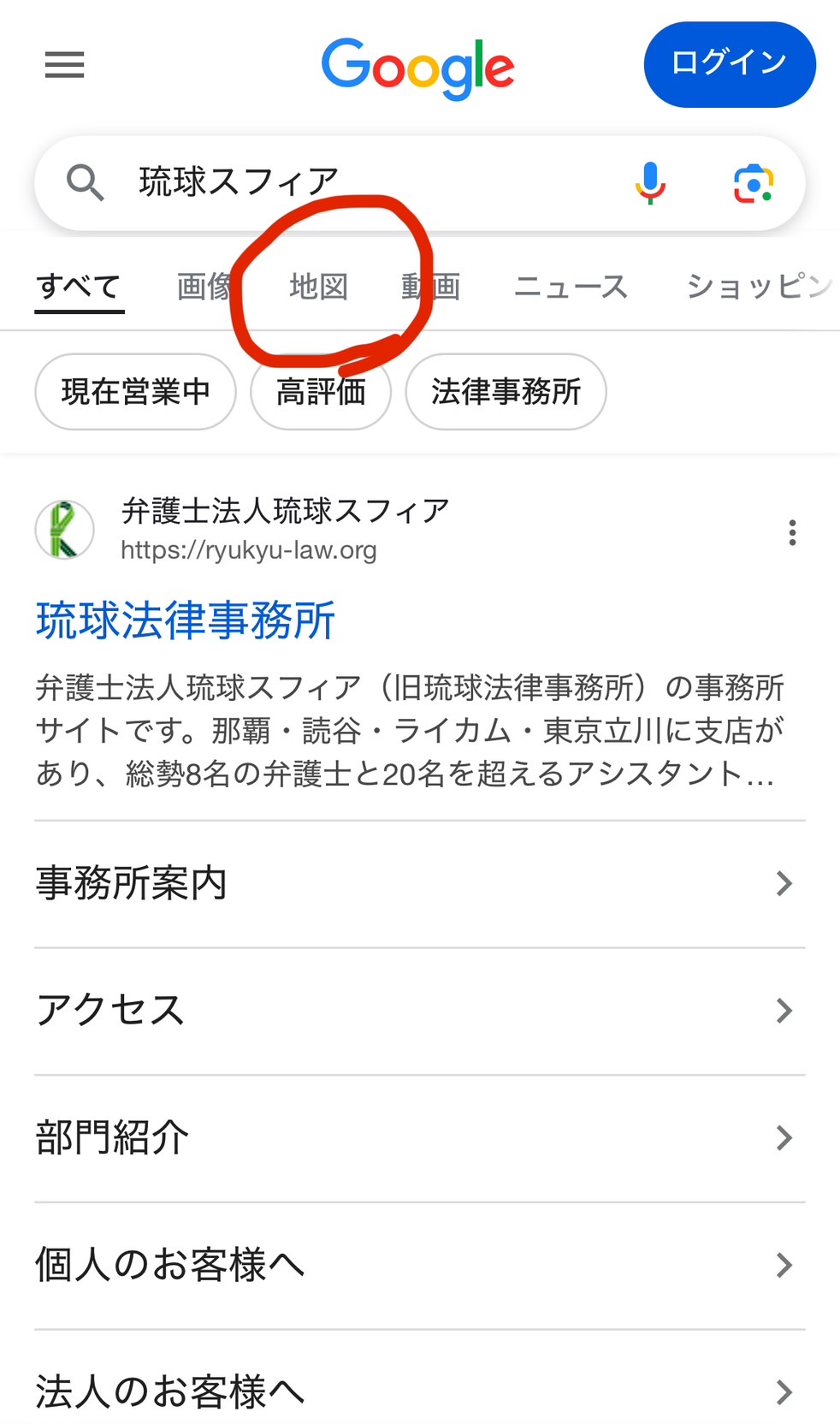The width and height of the screenshot is (840, 1424).
Task: Tap the ログイン button
Action: pos(729,64)
